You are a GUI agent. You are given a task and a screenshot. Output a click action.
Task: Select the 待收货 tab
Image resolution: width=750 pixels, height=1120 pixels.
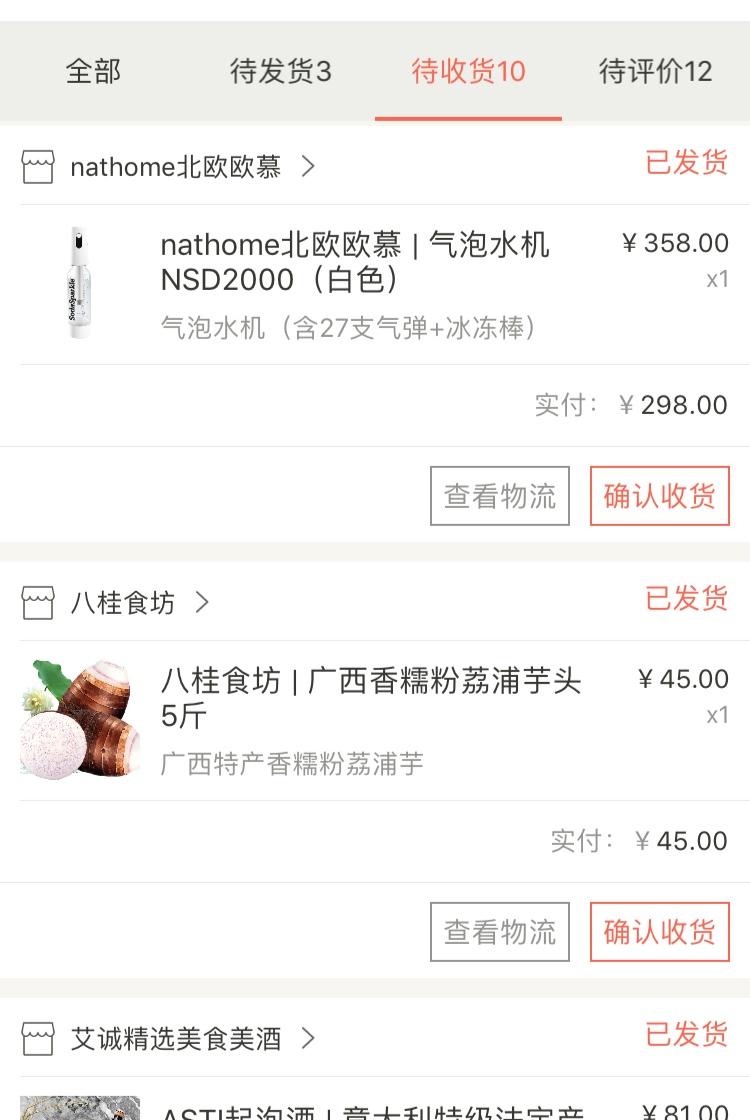click(x=468, y=72)
